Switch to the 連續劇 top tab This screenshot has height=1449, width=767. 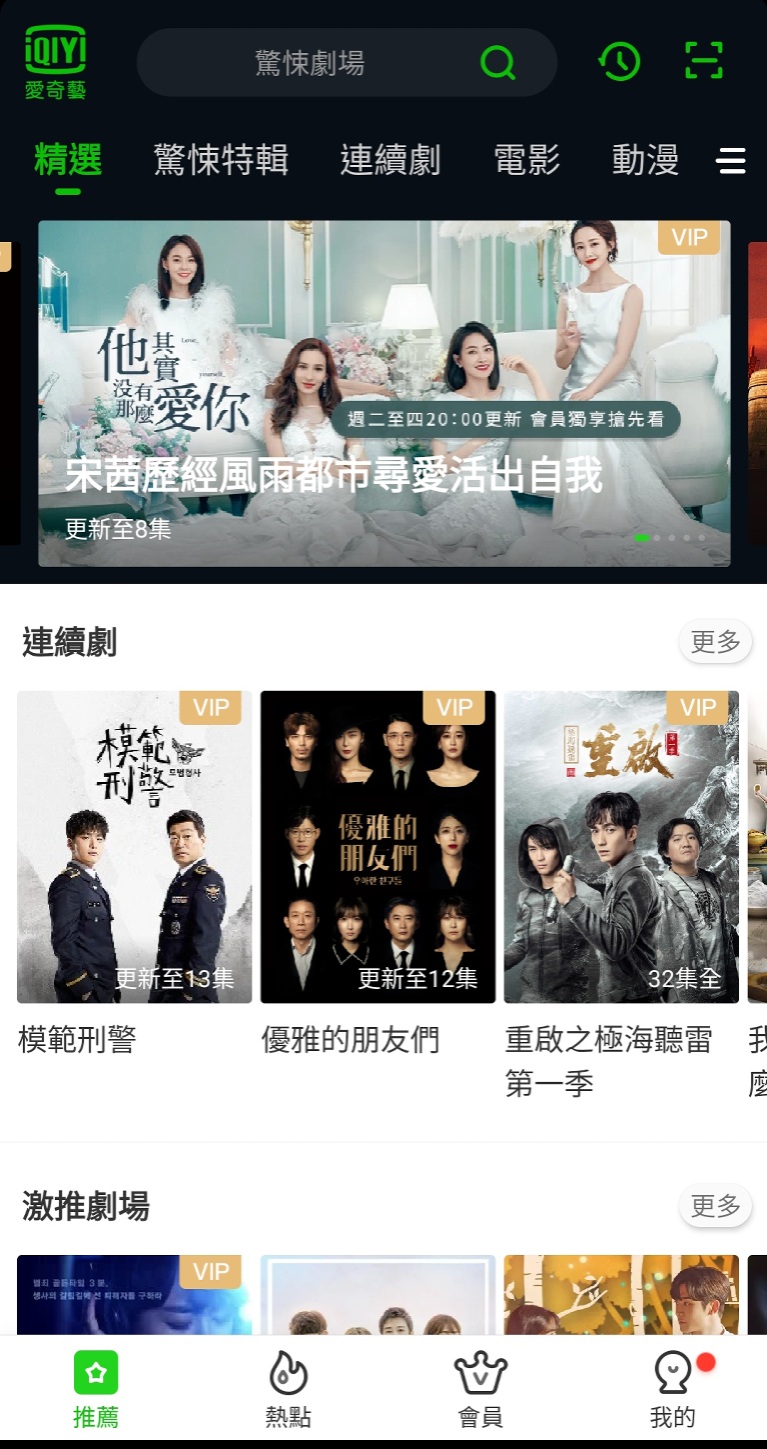(390, 160)
